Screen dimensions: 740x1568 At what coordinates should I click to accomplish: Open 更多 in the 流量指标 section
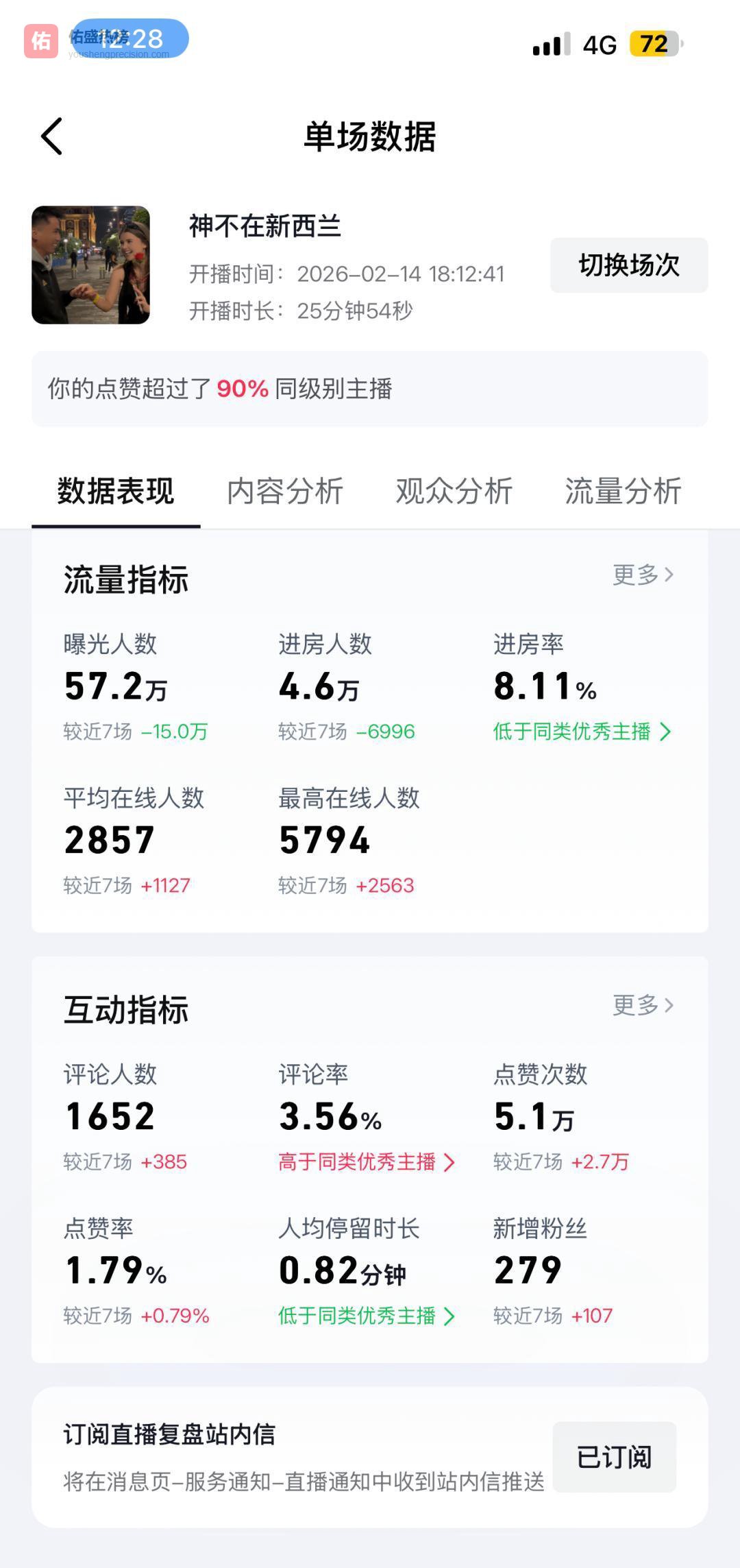[643, 575]
